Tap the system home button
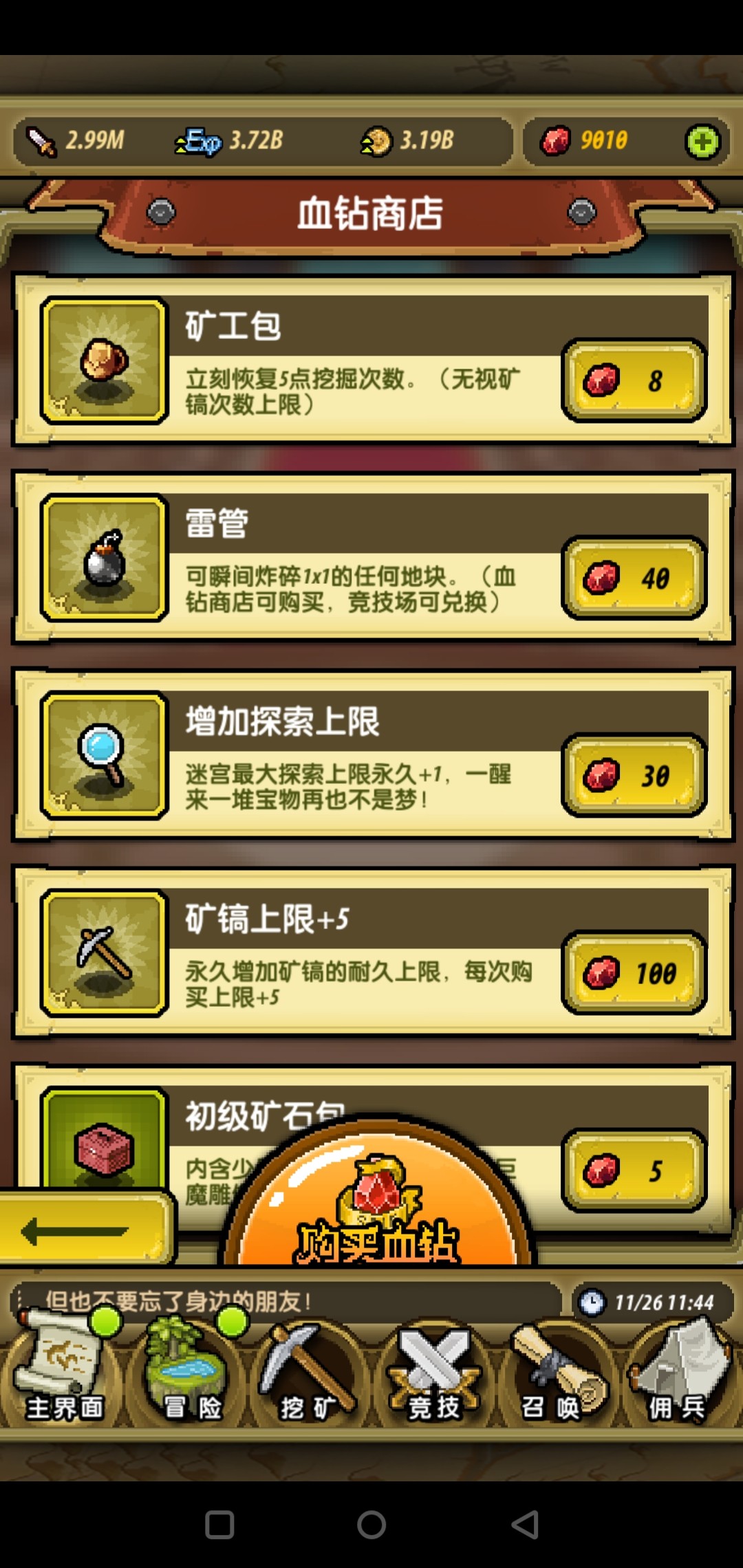Viewport: 743px width, 1568px height. [371, 1525]
